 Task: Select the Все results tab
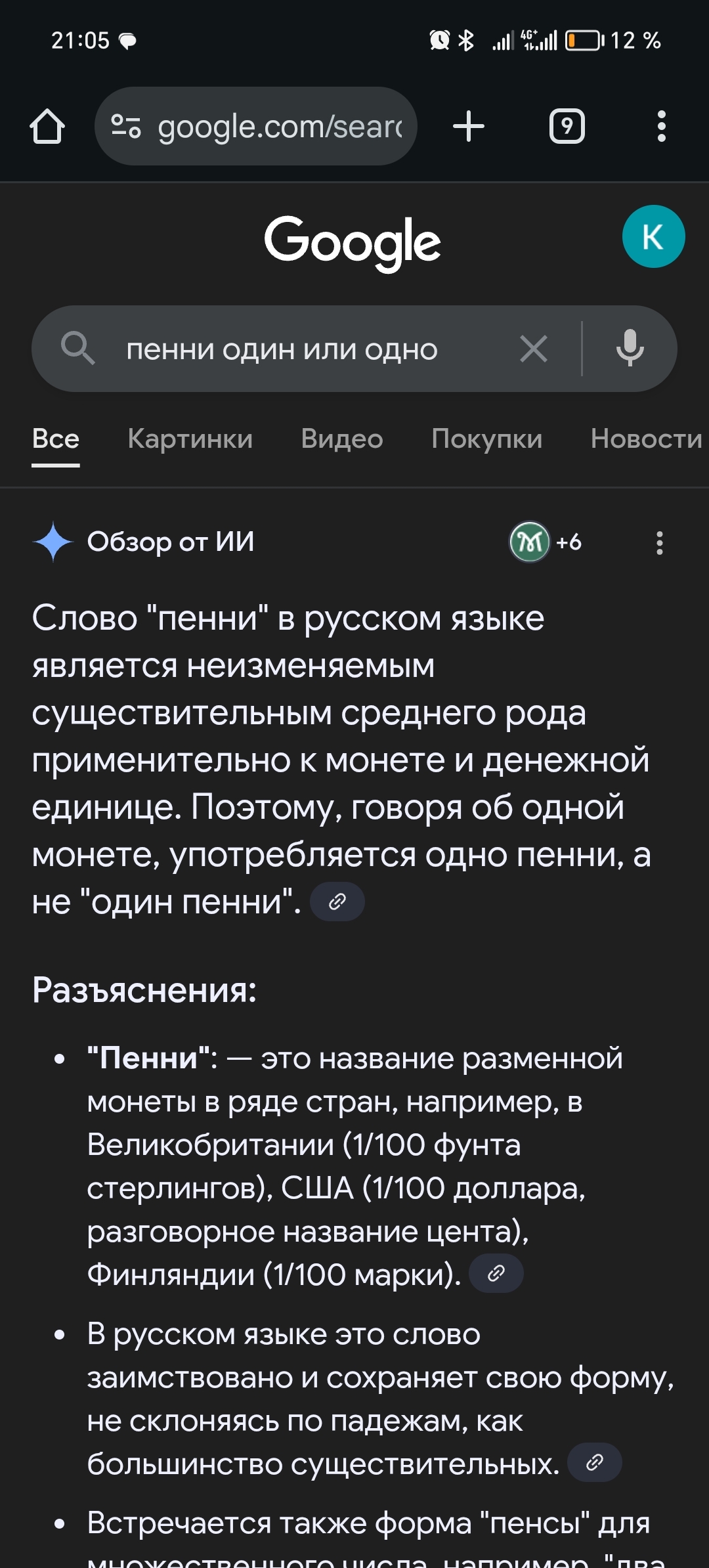pyautogui.click(x=56, y=439)
